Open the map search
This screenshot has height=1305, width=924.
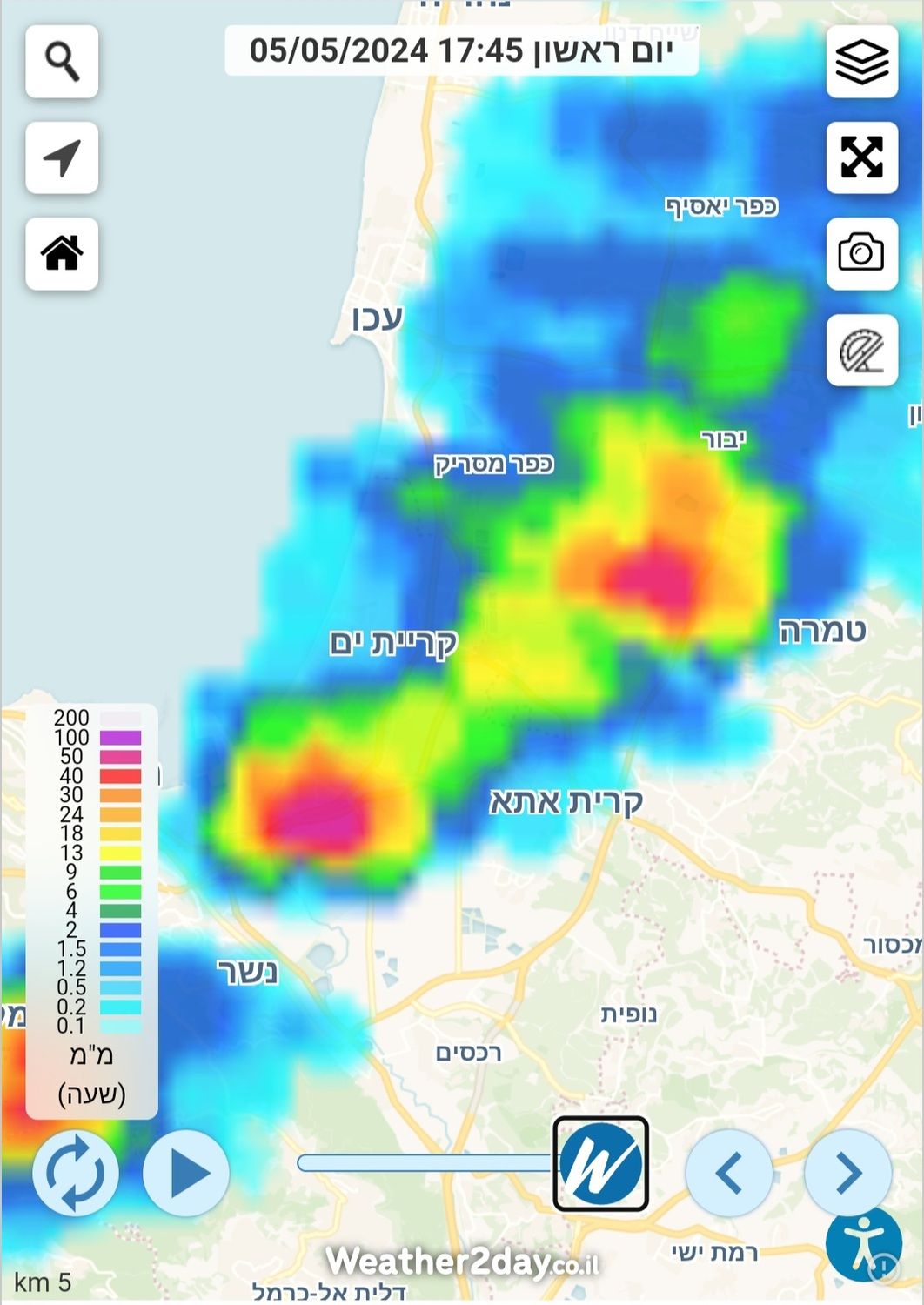pyautogui.click(x=62, y=62)
